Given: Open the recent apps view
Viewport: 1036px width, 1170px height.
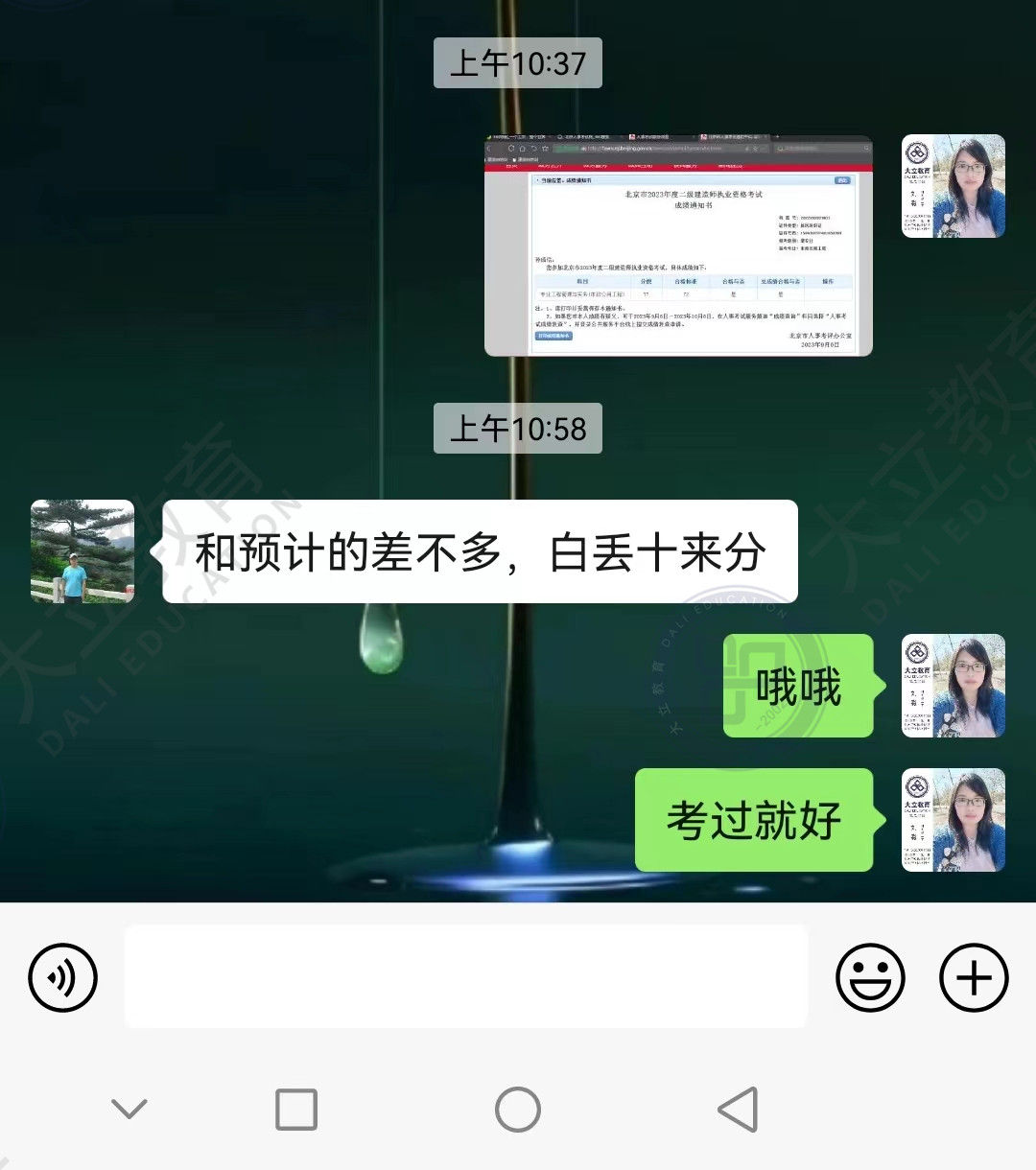Looking at the screenshot, I should coord(296,1110).
